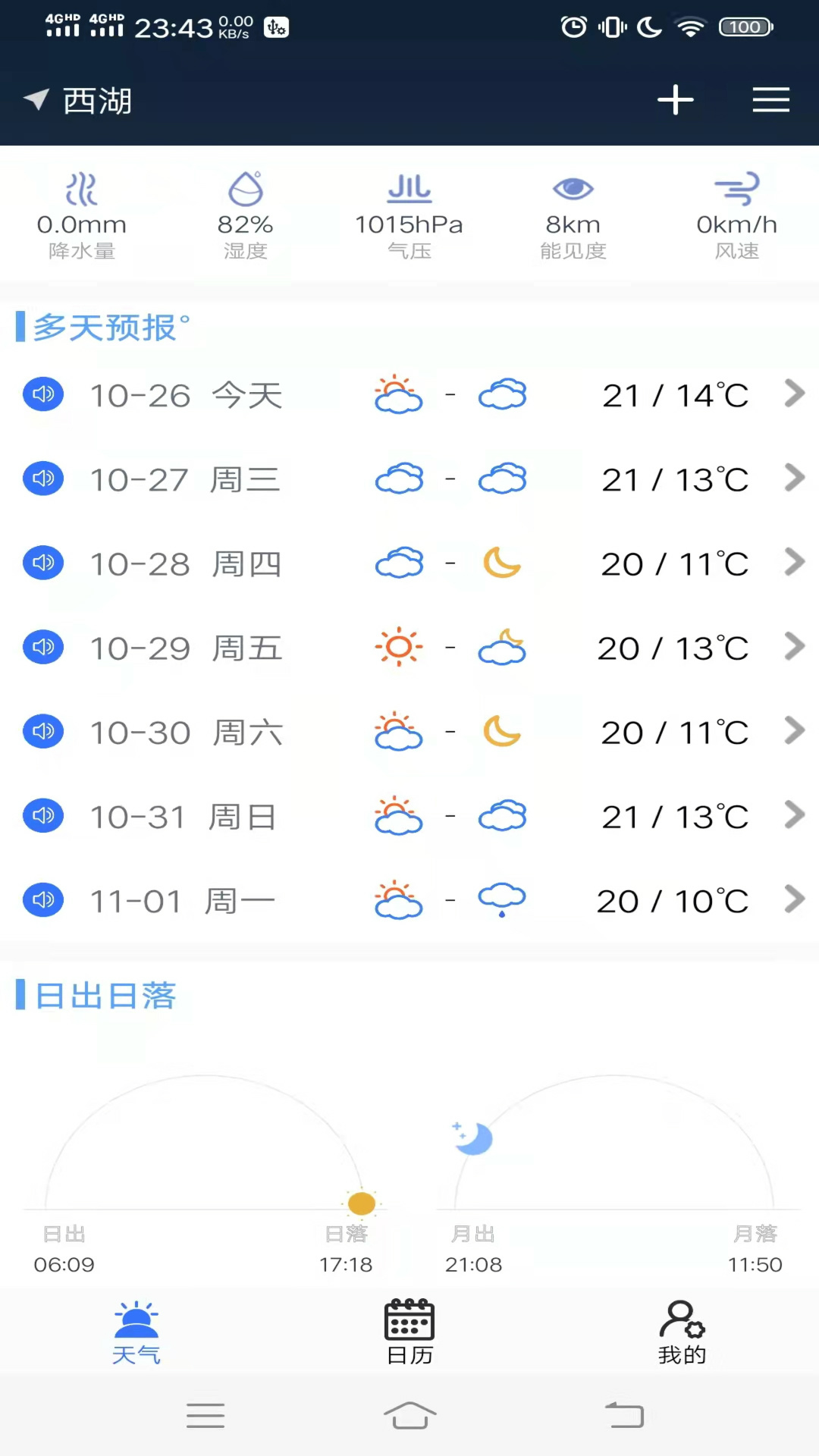Play voice broadcast for today's (10-26) weather
819x1456 pixels.
(43, 394)
